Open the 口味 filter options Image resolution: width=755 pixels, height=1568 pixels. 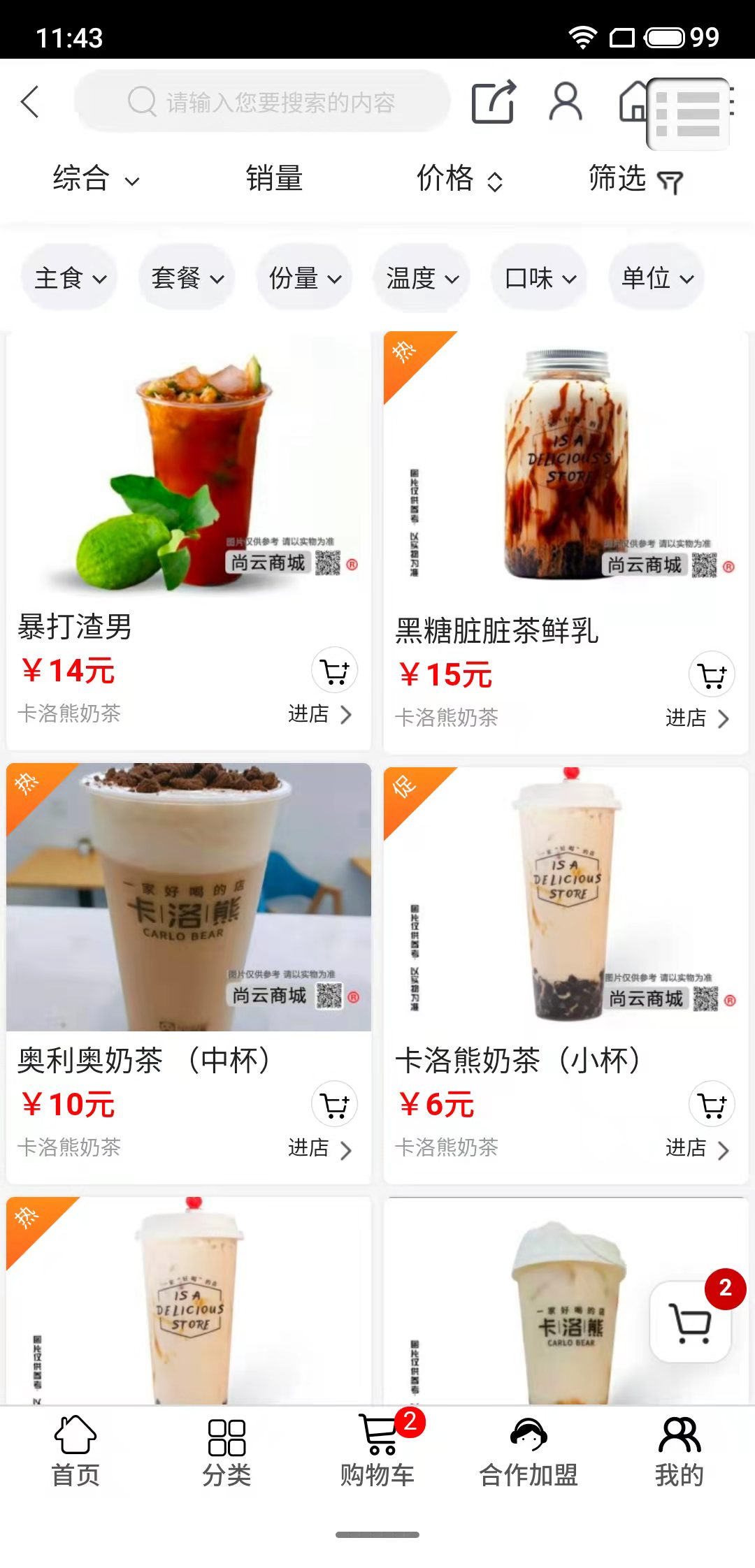pyautogui.click(x=538, y=277)
